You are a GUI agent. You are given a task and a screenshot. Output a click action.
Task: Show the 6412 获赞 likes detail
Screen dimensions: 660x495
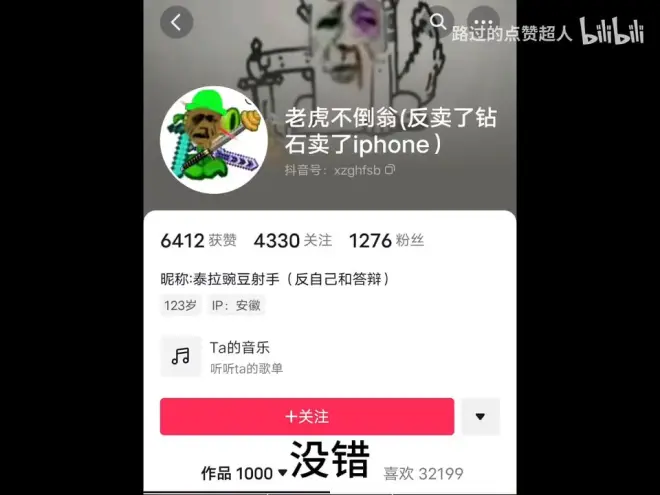(x=199, y=240)
